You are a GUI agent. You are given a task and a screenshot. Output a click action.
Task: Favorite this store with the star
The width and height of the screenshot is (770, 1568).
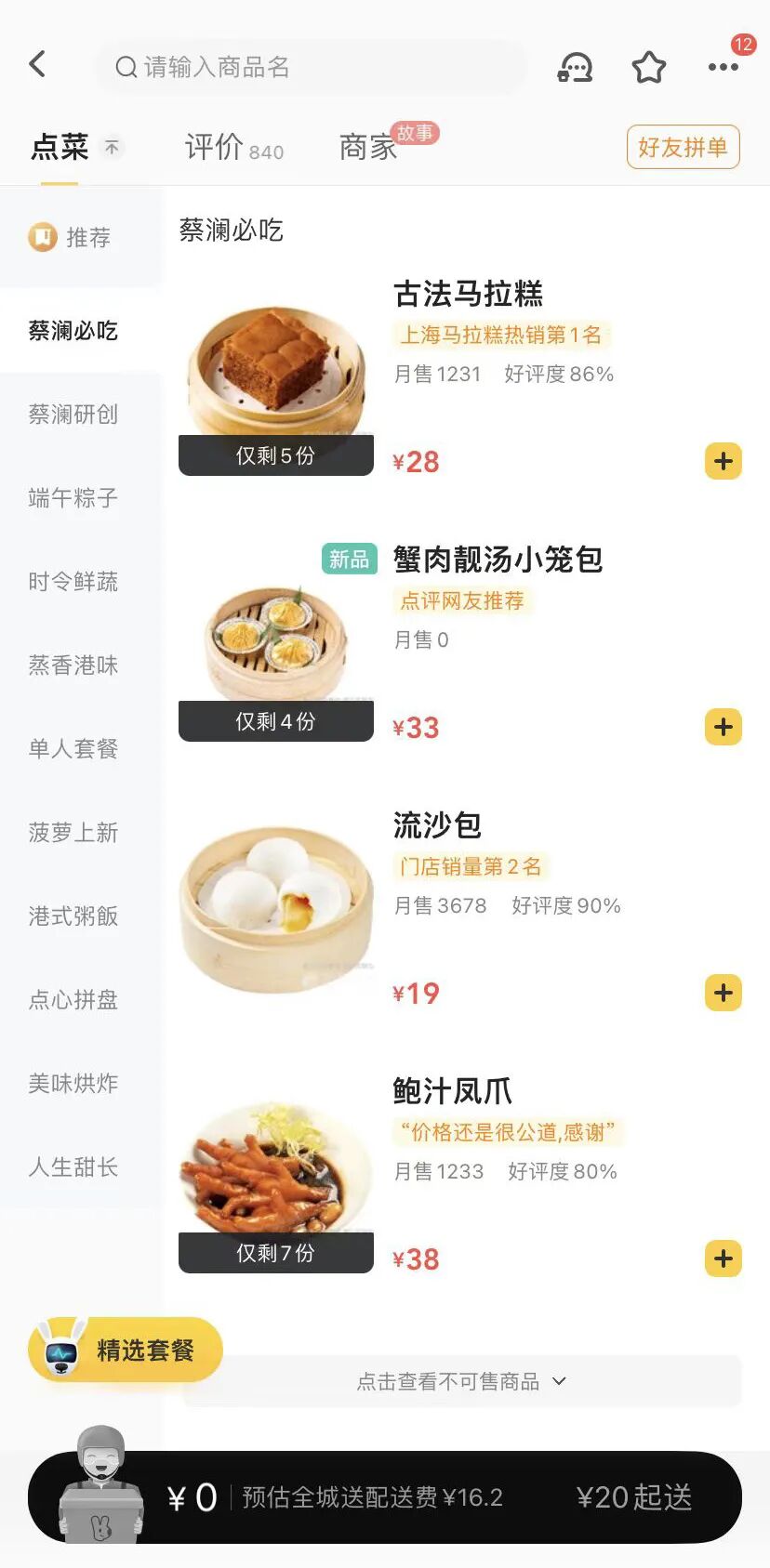coord(649,67)
